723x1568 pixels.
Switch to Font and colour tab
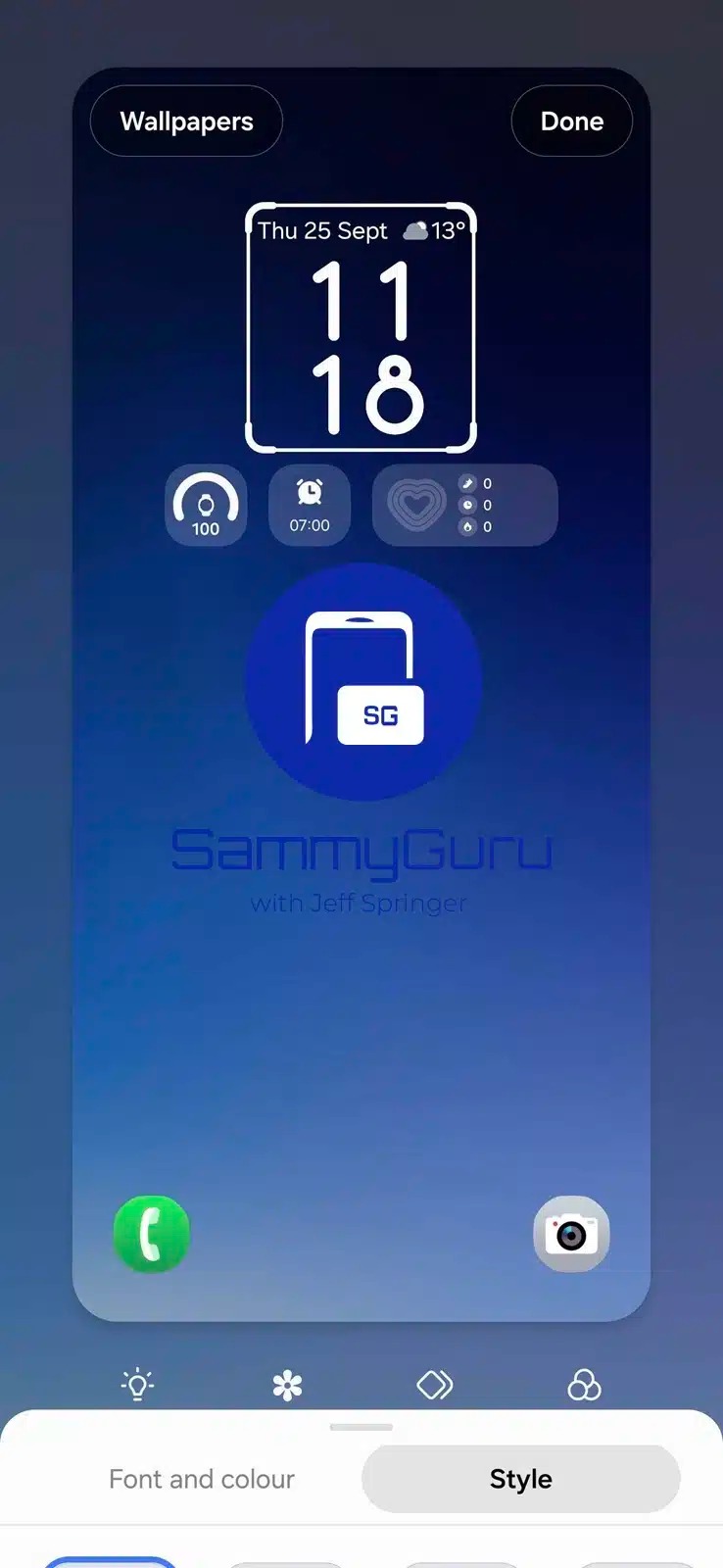(x=202, y=1479)
